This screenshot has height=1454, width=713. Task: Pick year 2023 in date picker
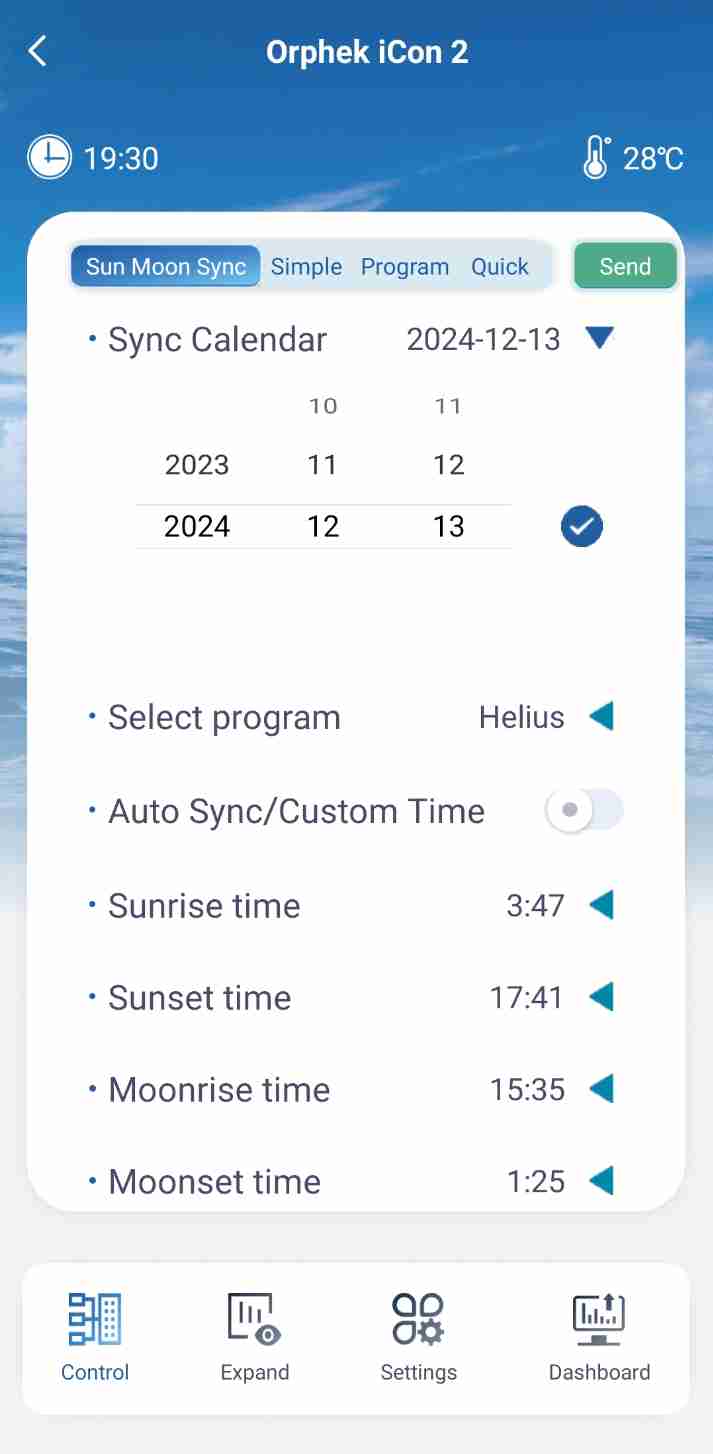(x=197, y=465)
